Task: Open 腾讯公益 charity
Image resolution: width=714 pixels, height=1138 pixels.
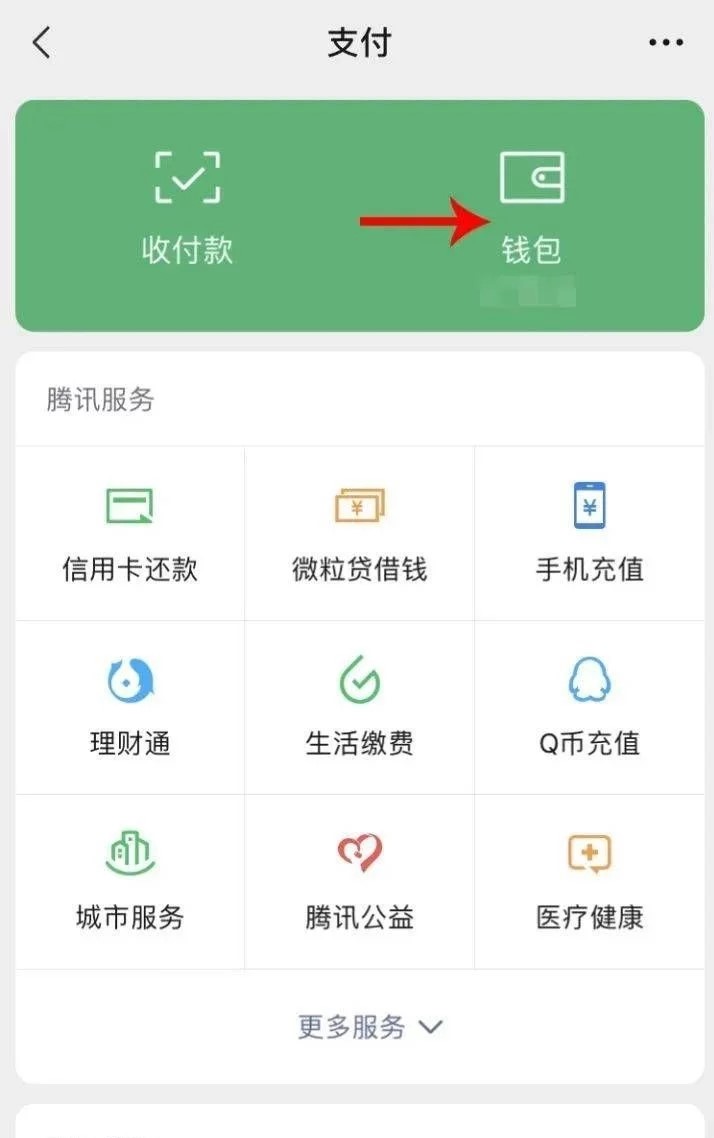Action: pyautogui.click(x=359, y=881)
